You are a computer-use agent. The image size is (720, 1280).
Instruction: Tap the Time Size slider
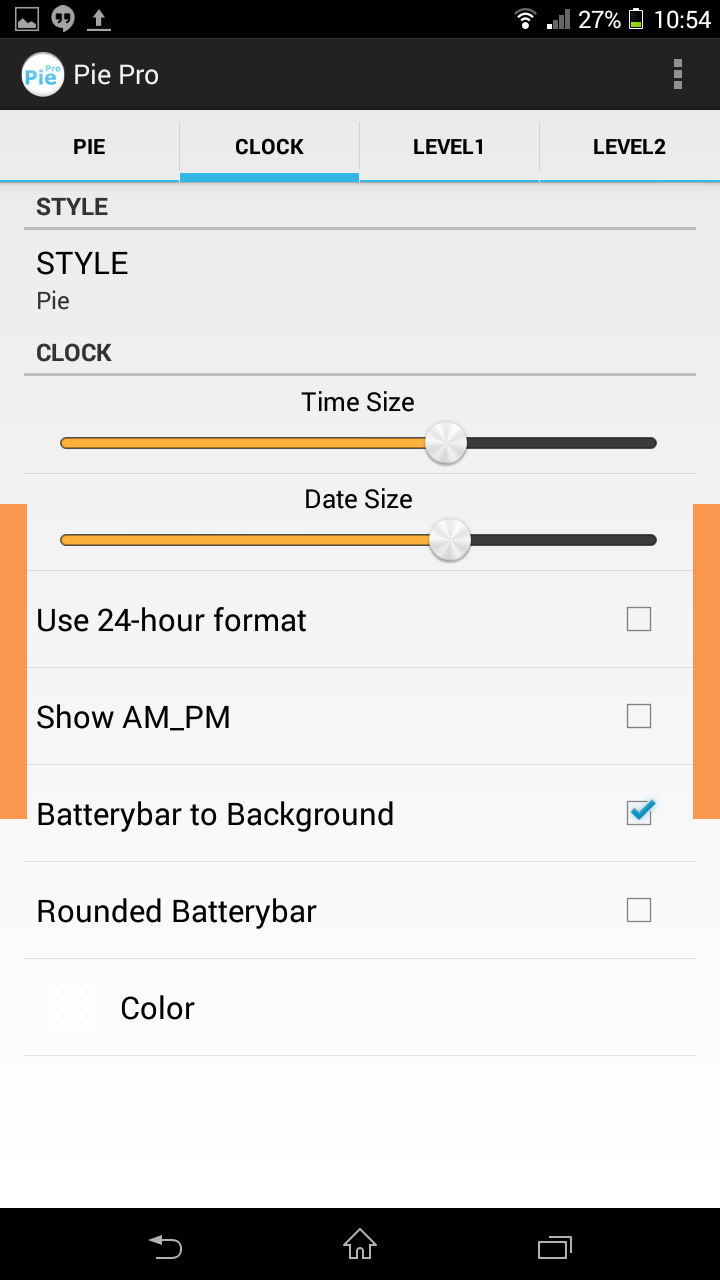pyautogui.click(x=358, y=443)
